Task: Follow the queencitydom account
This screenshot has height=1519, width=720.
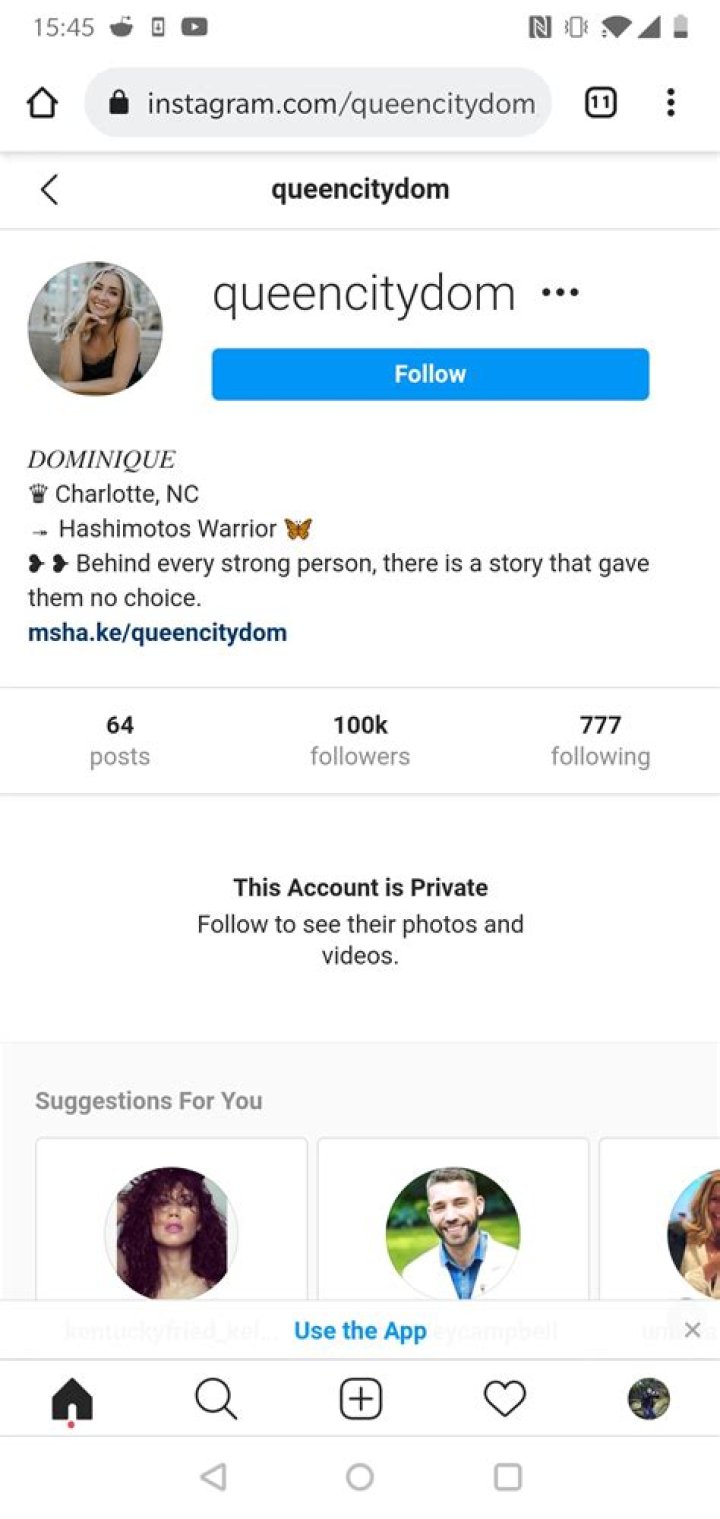Action: 430,374
